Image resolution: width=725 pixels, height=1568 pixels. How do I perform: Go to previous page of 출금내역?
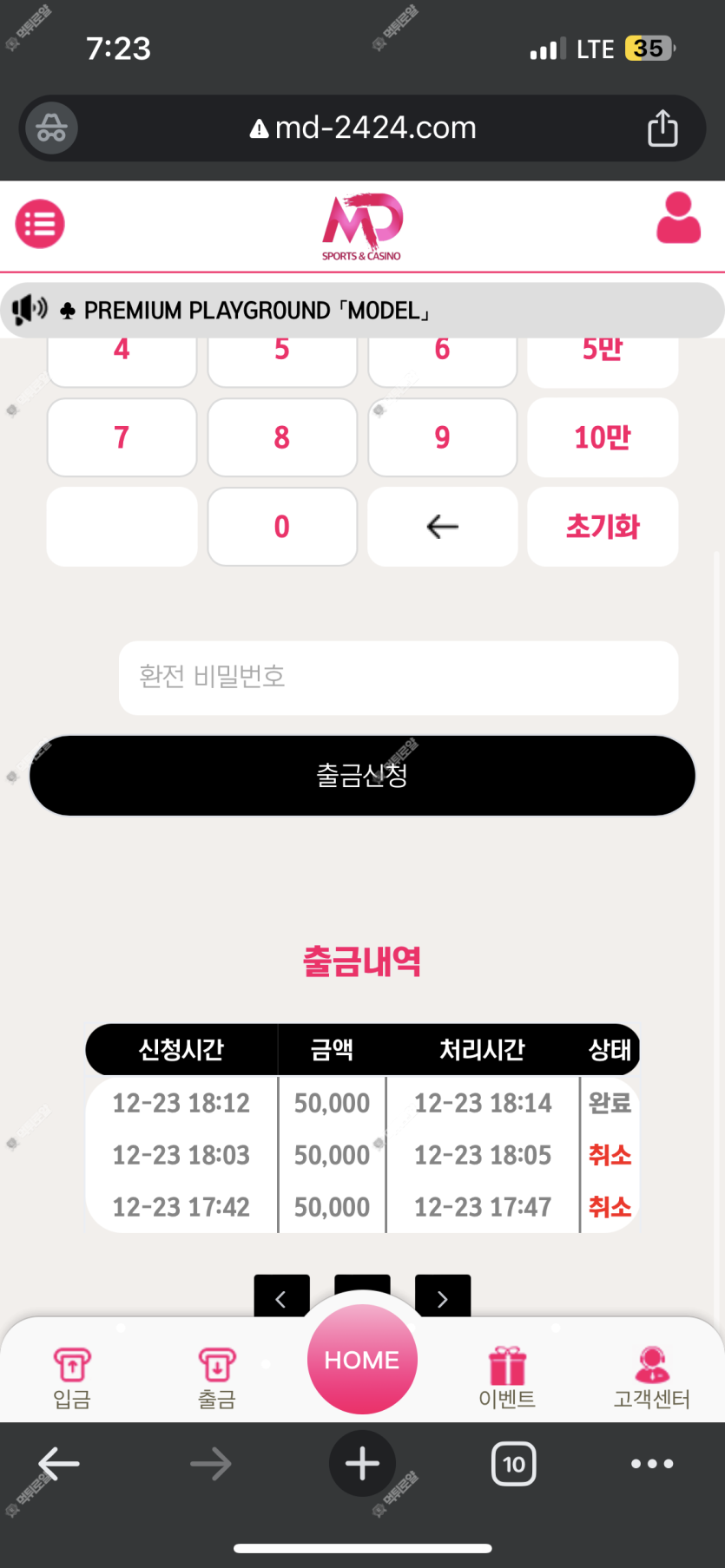coord(281,1297)
